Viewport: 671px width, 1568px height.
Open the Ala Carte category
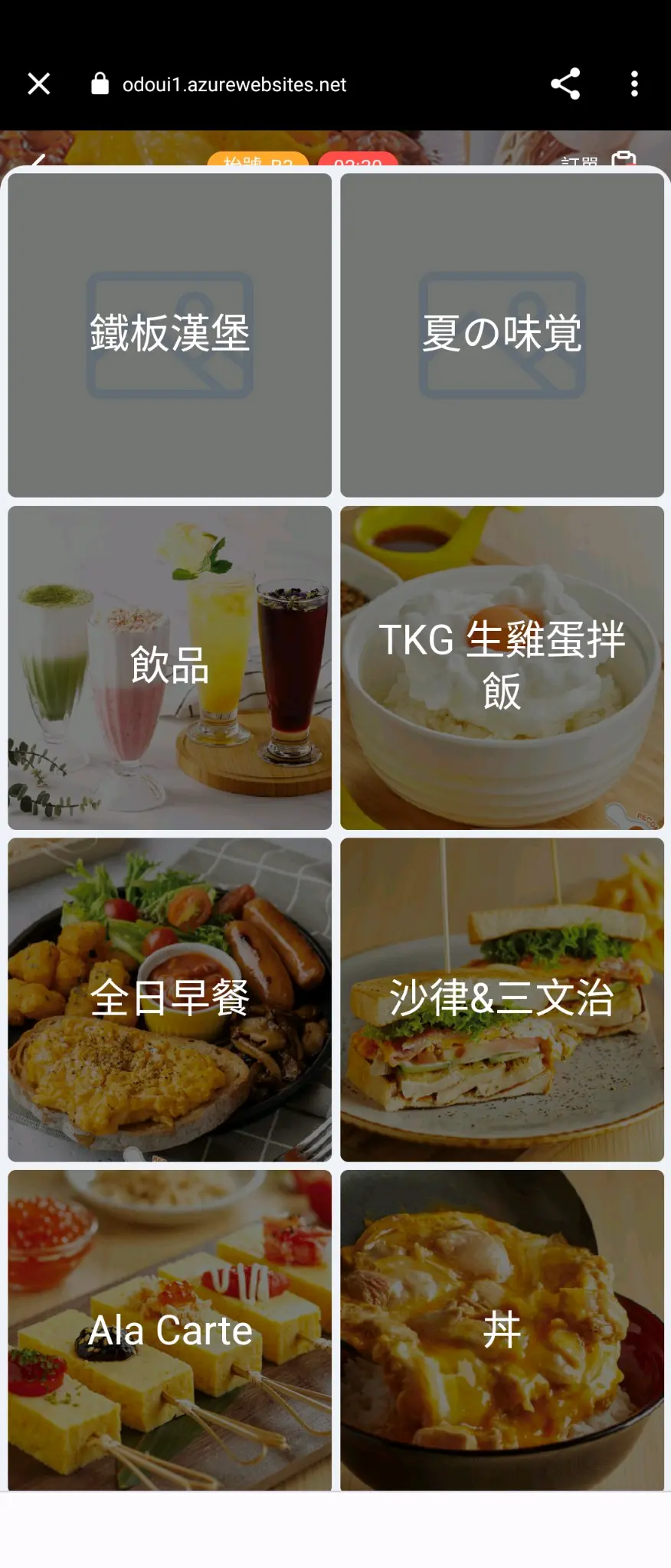(170, 1331)
